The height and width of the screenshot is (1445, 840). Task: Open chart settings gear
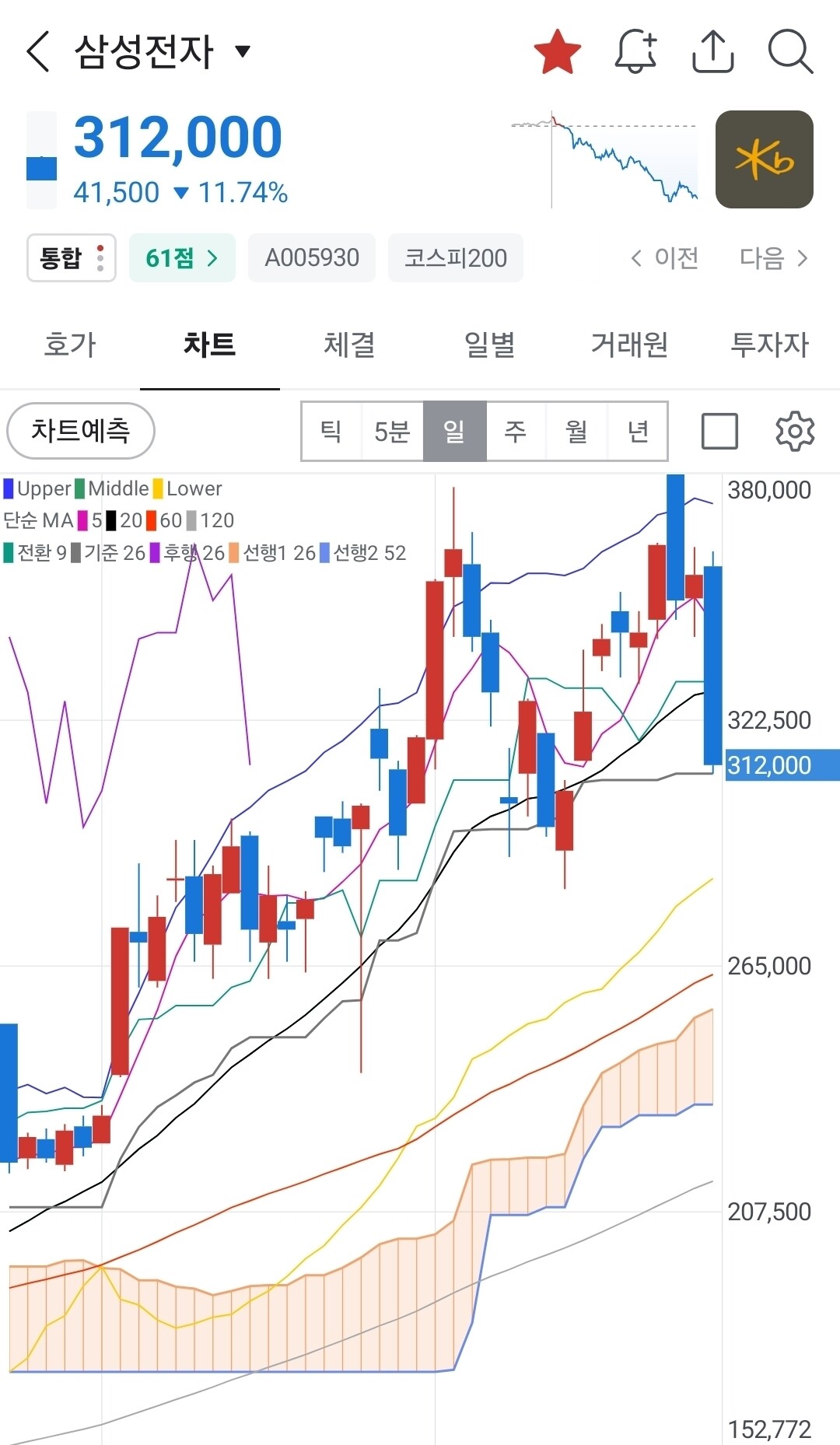coord(795,432)
